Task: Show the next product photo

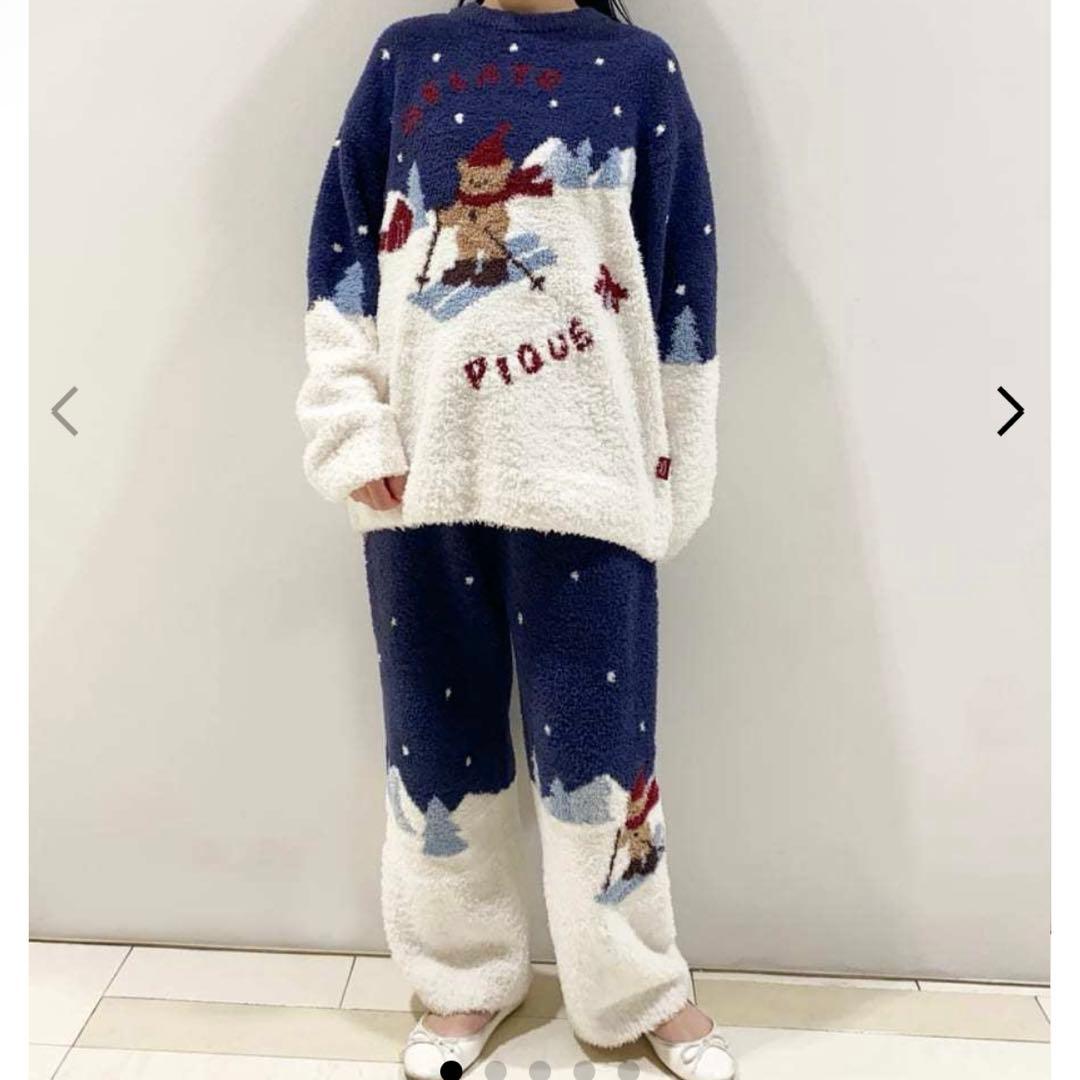Action: 1010,411
